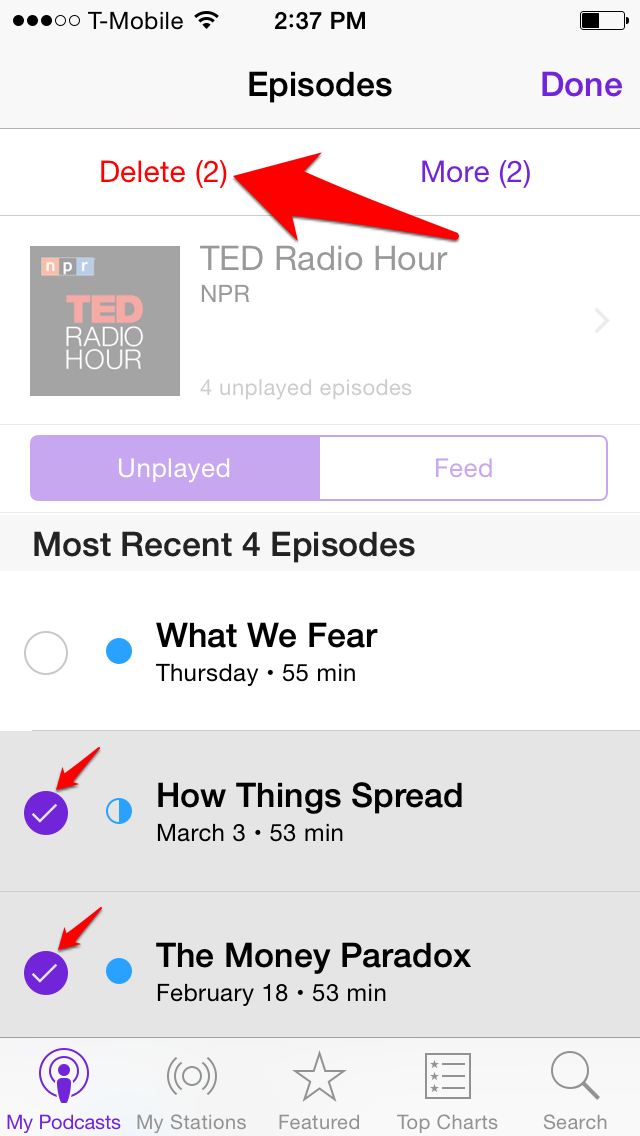Open the My Stations tab
The image size is (640, 1136).
click(x=191, y=1089)
